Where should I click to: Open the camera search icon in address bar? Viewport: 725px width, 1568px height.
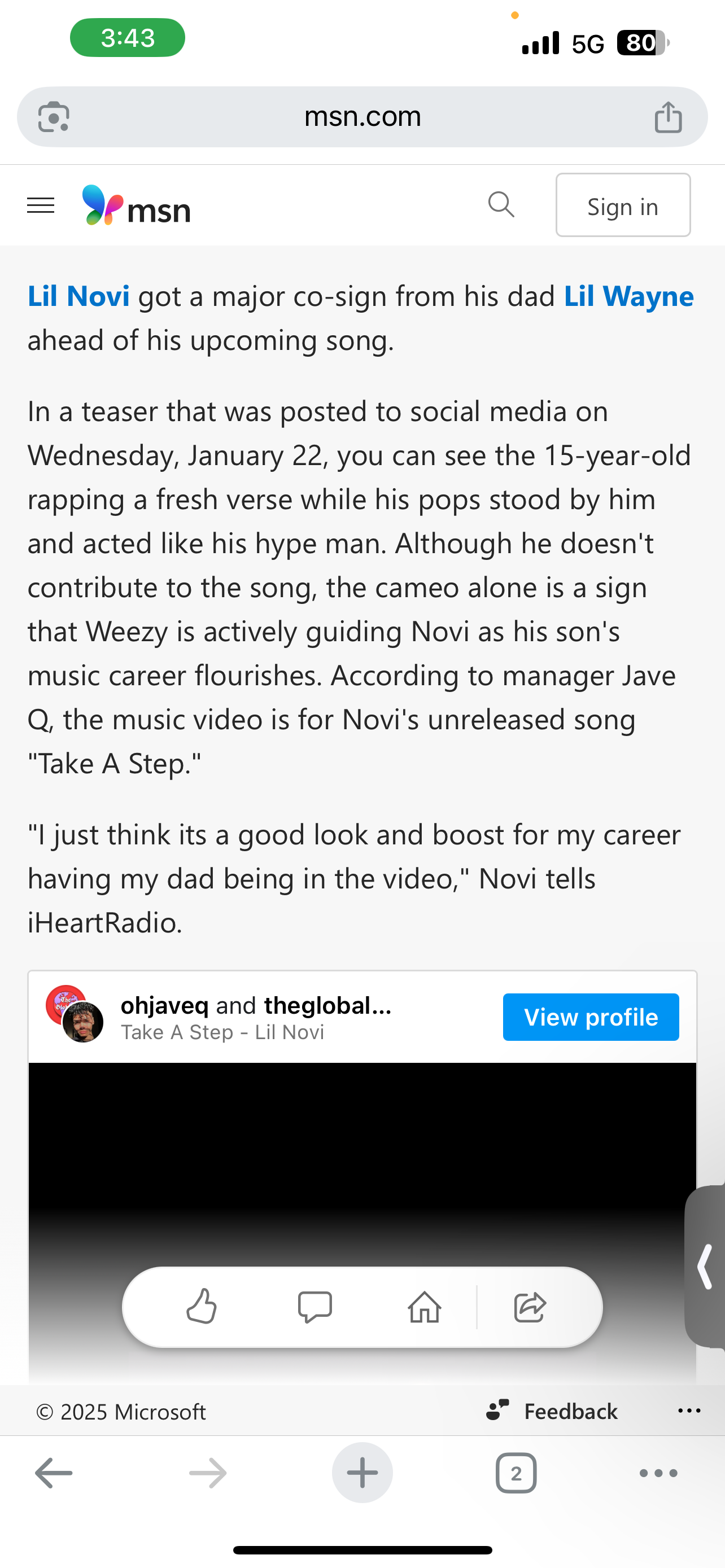[x=54, y=117]
